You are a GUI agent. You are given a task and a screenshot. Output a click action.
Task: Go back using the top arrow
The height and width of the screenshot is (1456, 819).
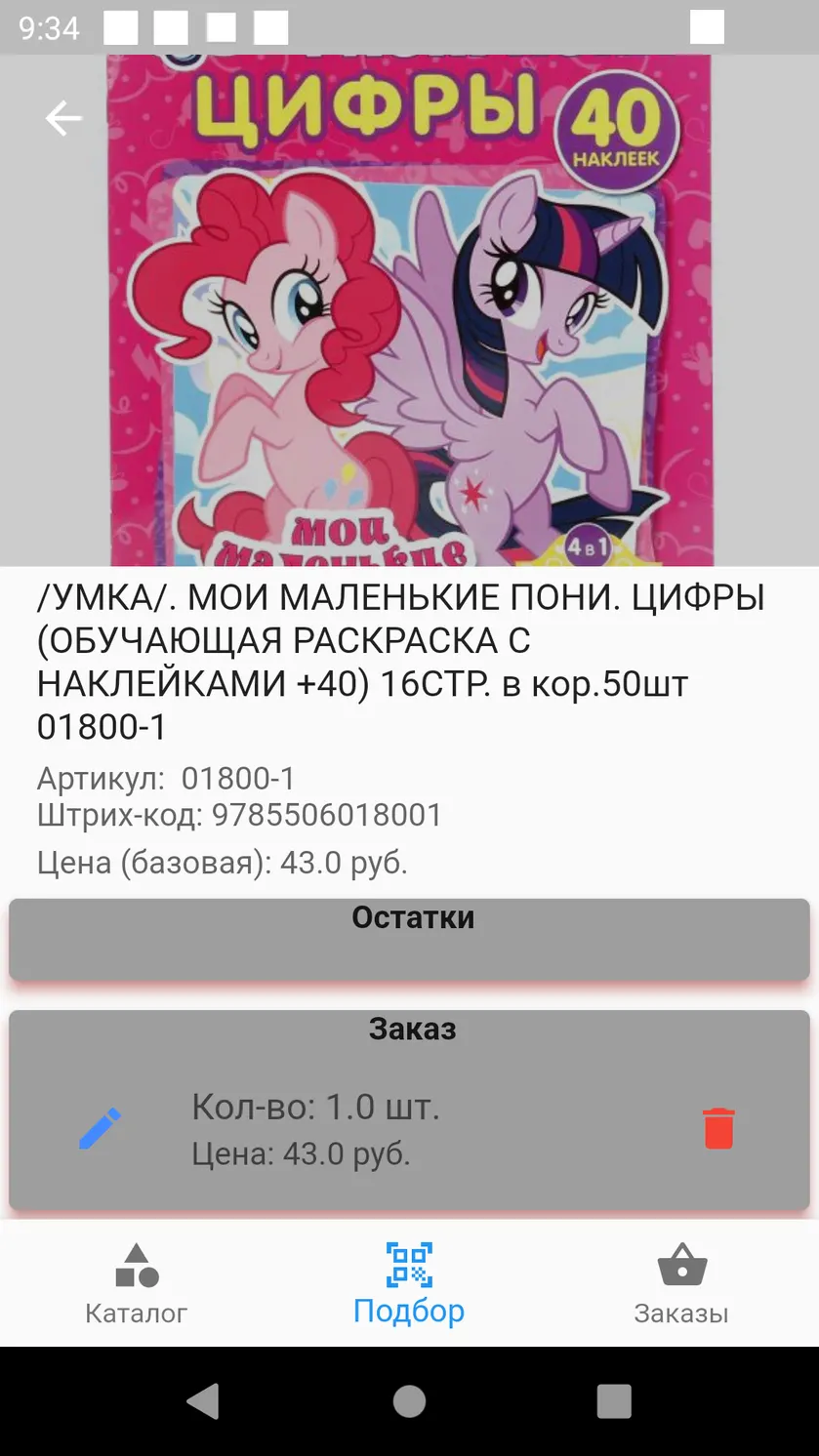point(63,119)
